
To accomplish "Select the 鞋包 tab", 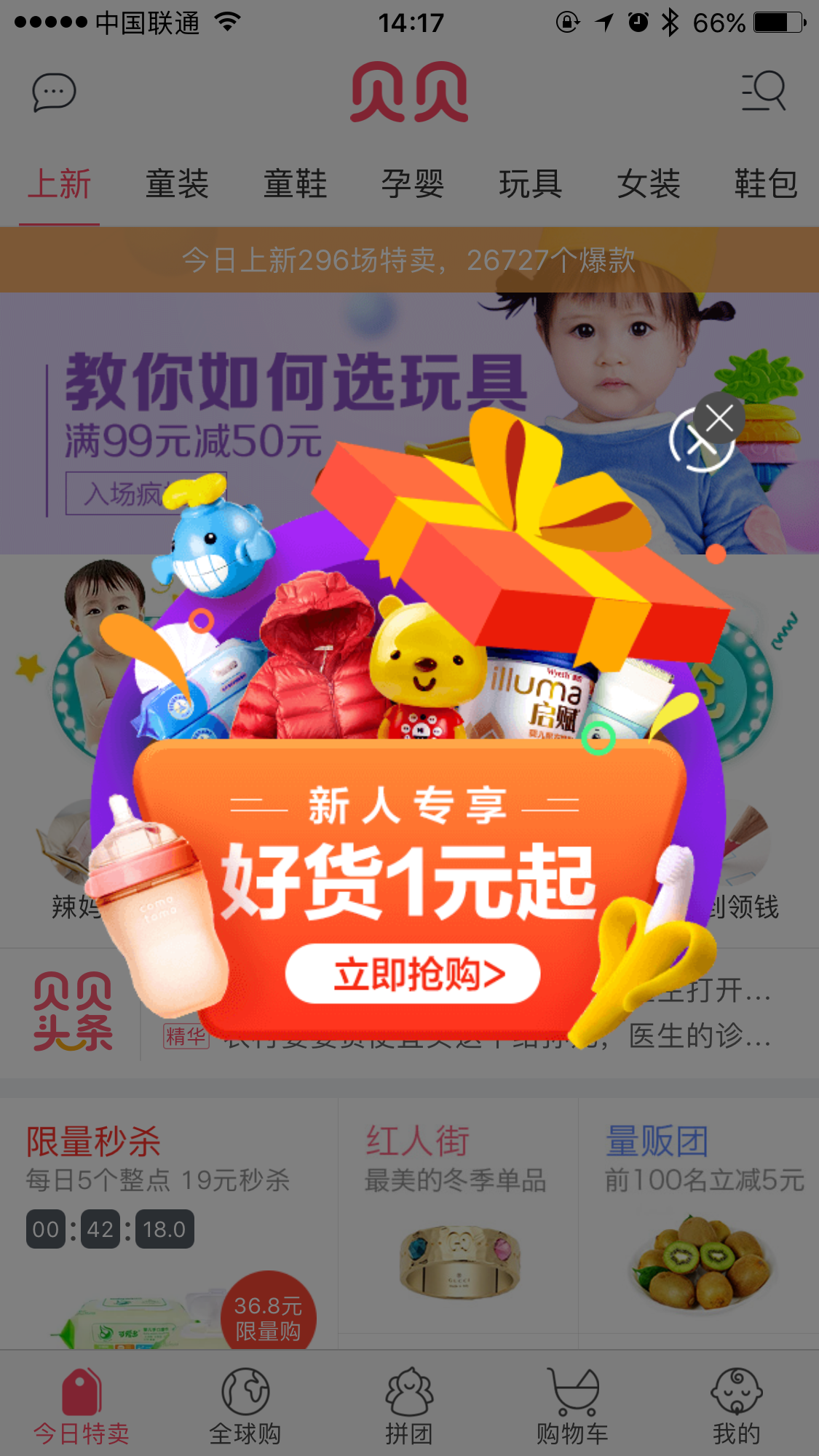I will click(766, 184).
